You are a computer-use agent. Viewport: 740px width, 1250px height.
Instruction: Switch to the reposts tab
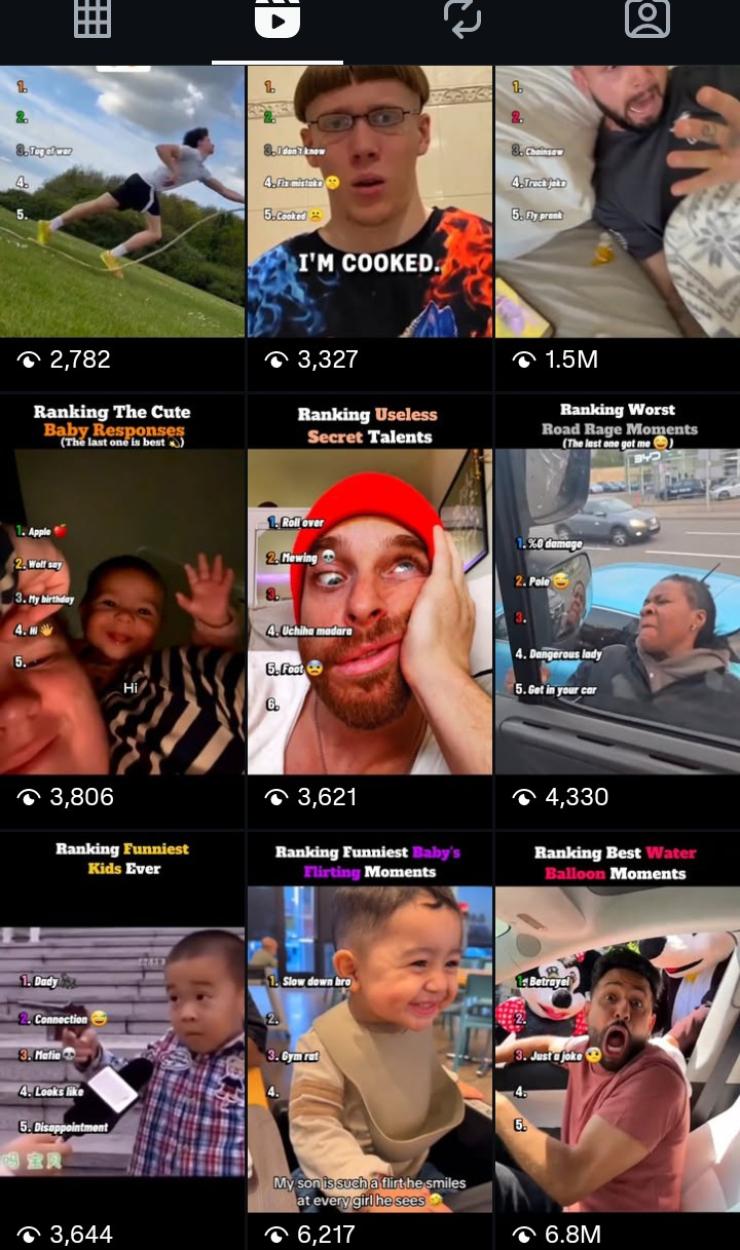462,20
